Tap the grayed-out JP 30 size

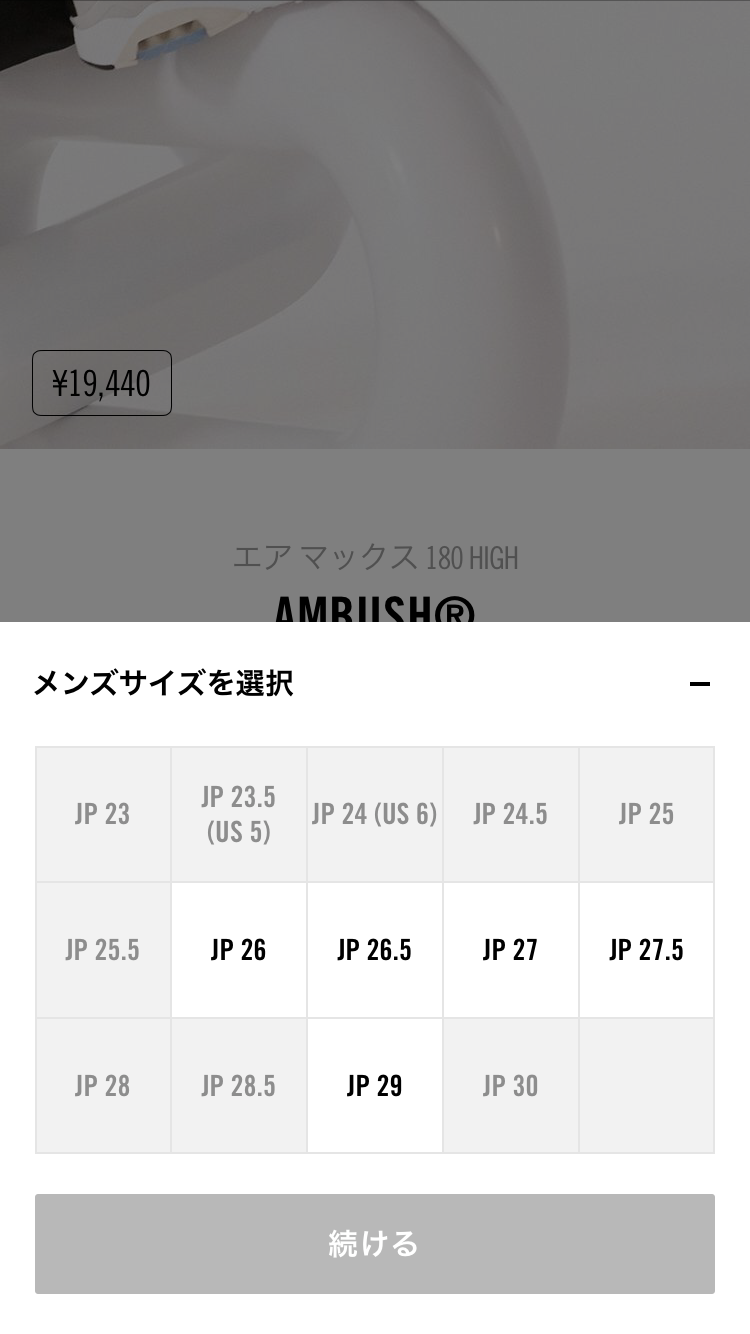click(510, 1085)
